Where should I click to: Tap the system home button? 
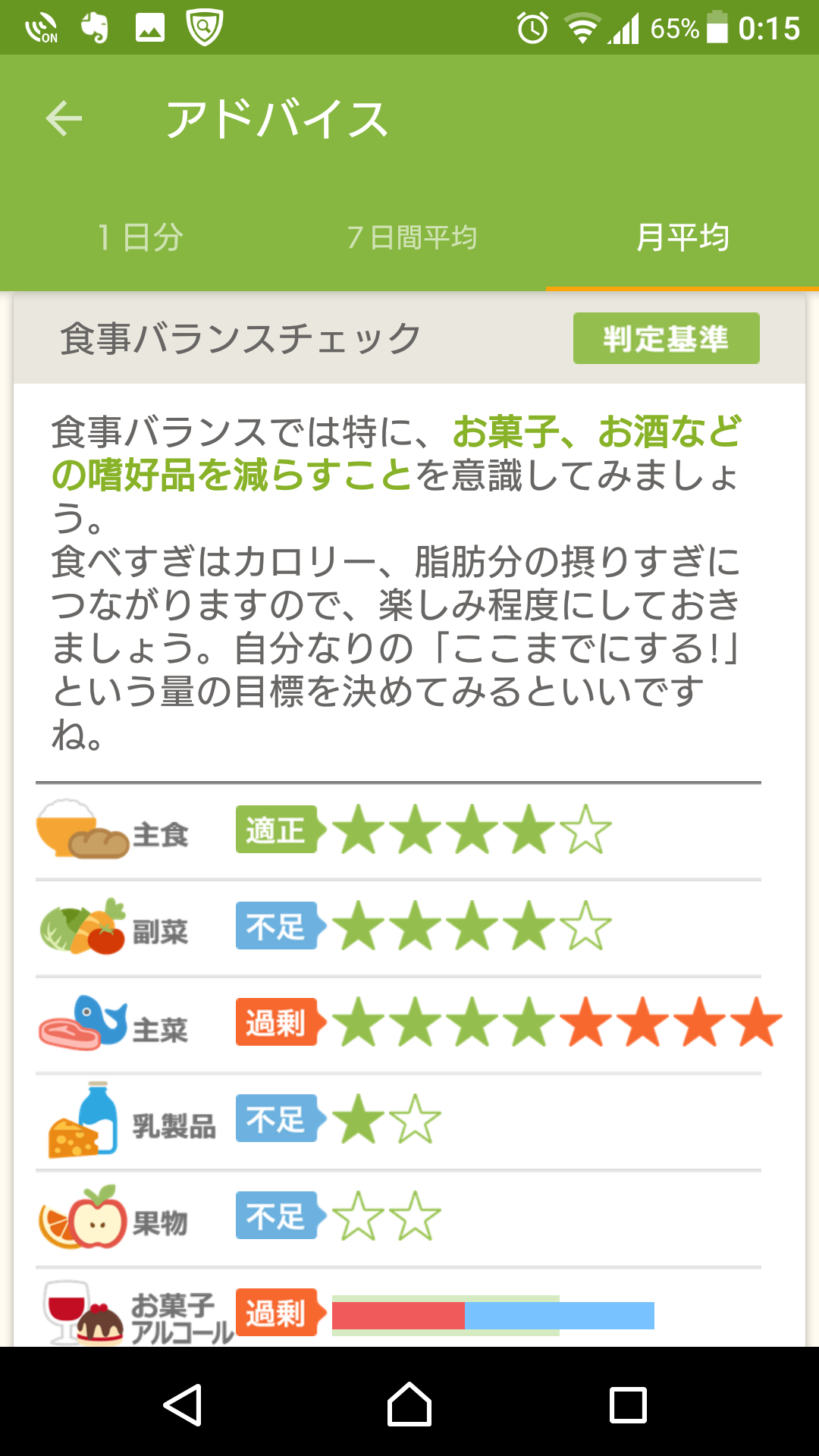click(x=409, y=1404)
